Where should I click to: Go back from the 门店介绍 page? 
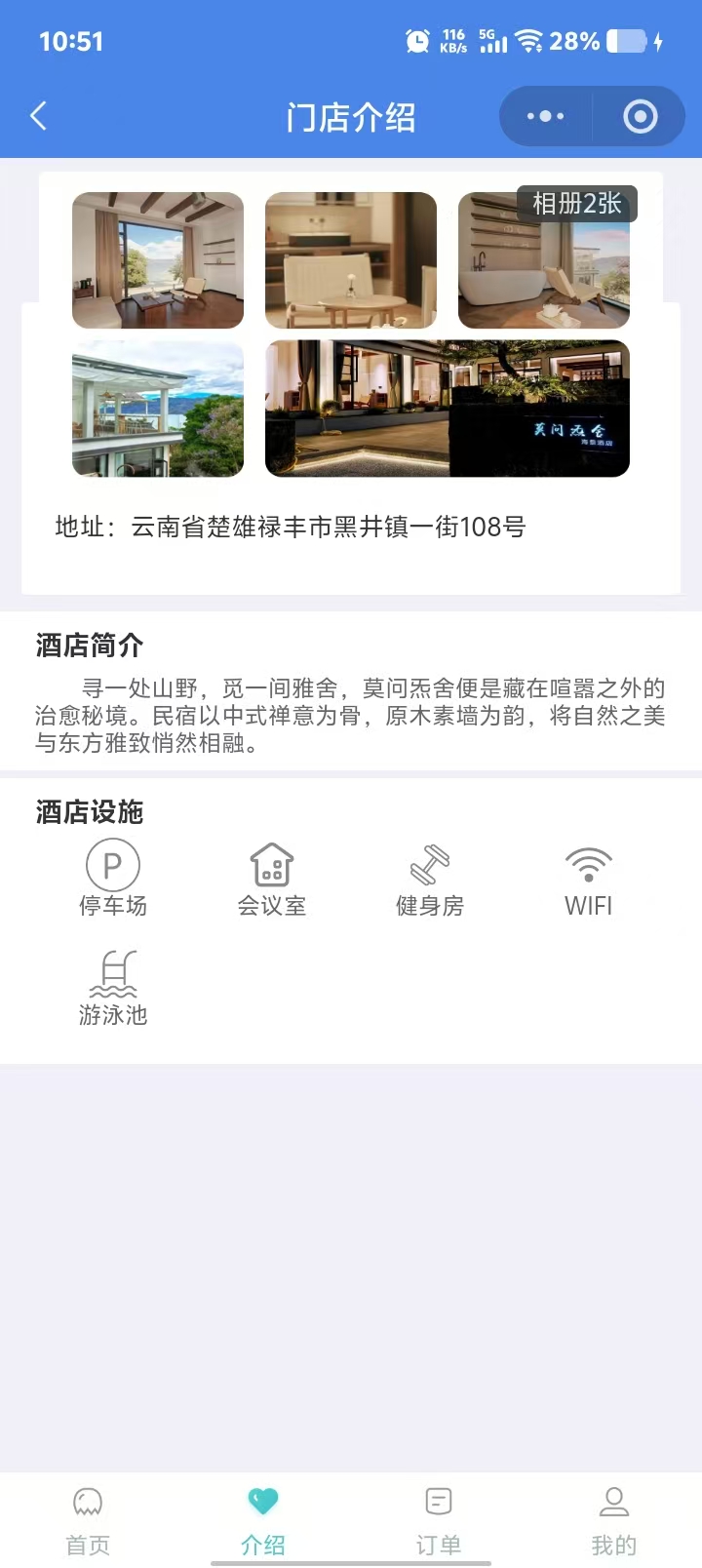click(39, 117)
